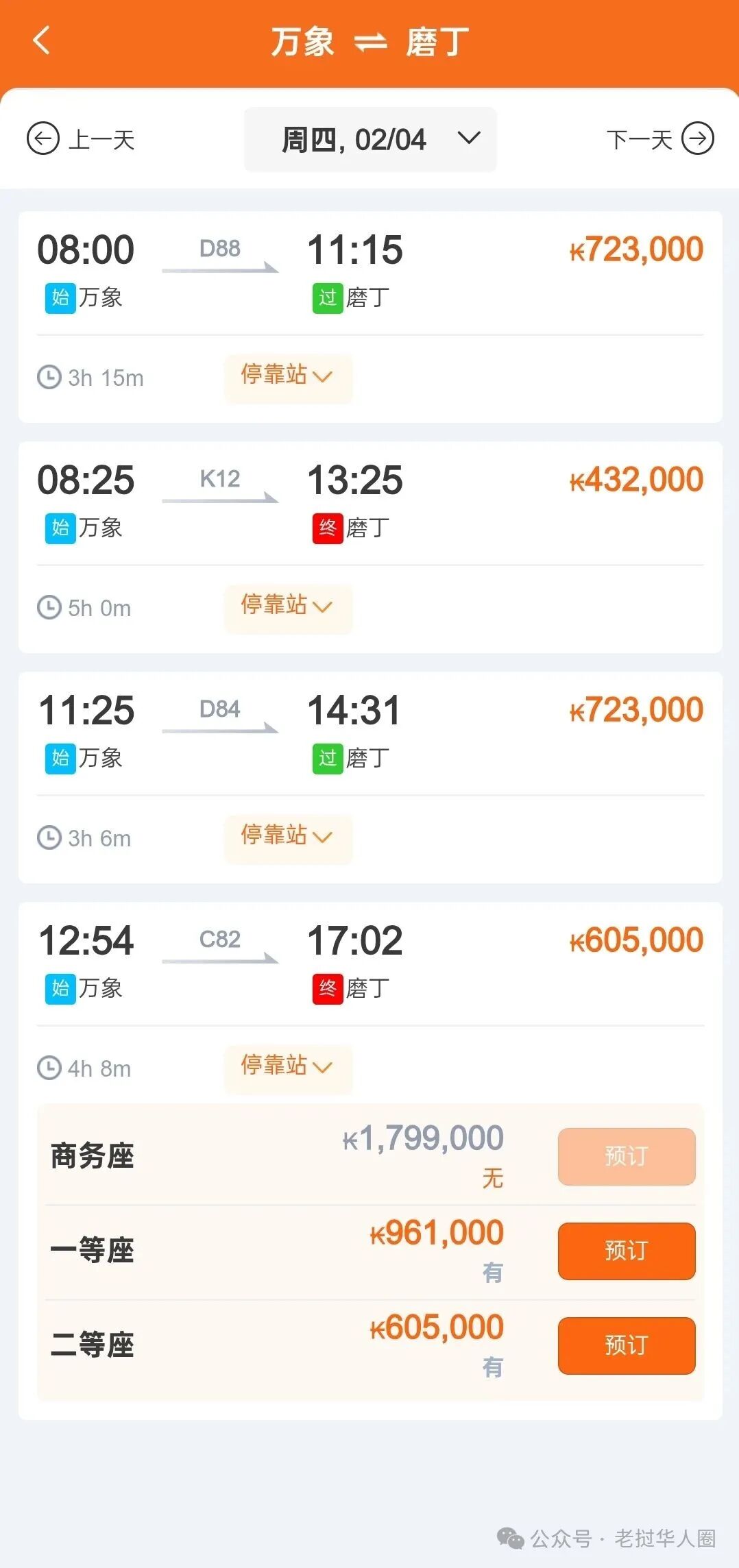Screen dimensions: 739x1568
Task: Select the K12 train departing 08:25
Action: [370, 501]
